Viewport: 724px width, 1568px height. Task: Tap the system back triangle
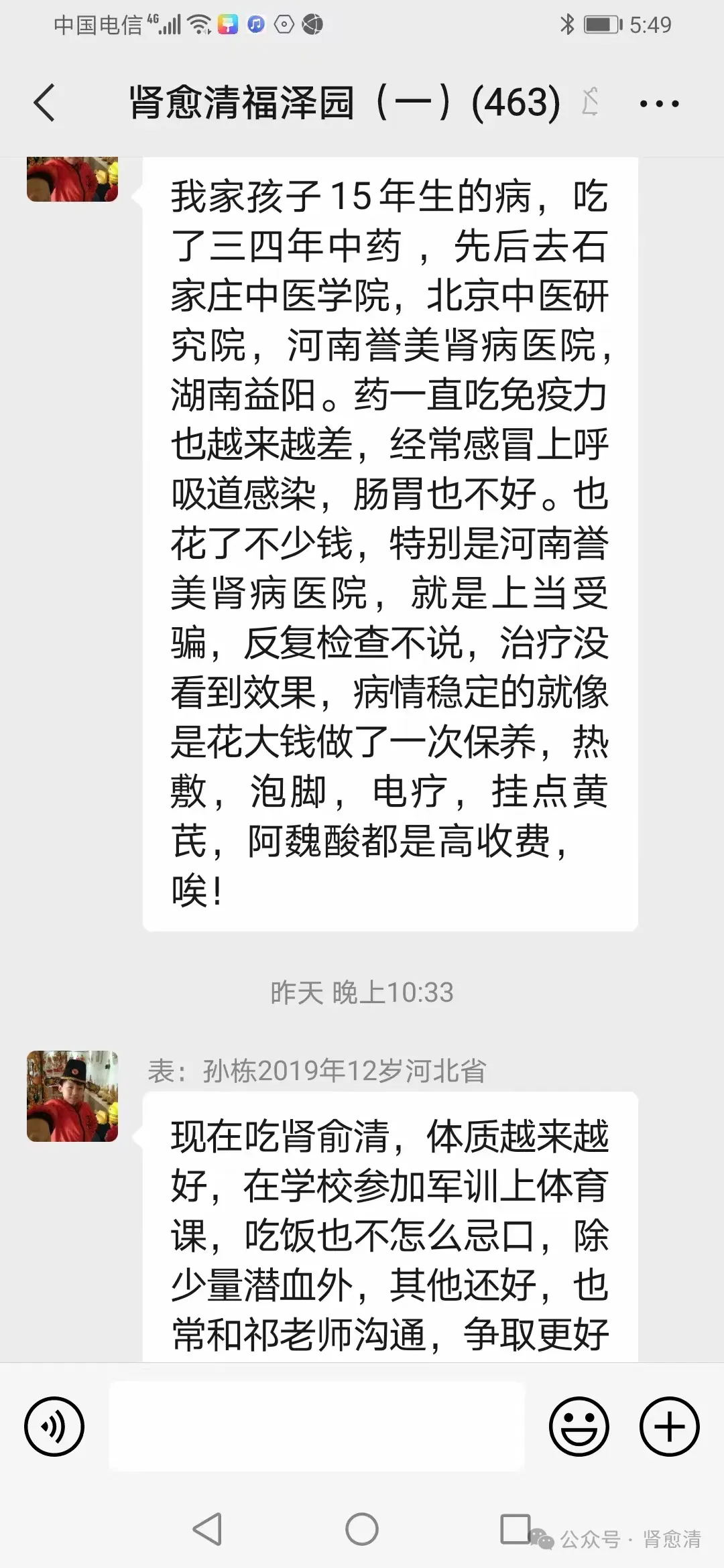point(207,1529)
